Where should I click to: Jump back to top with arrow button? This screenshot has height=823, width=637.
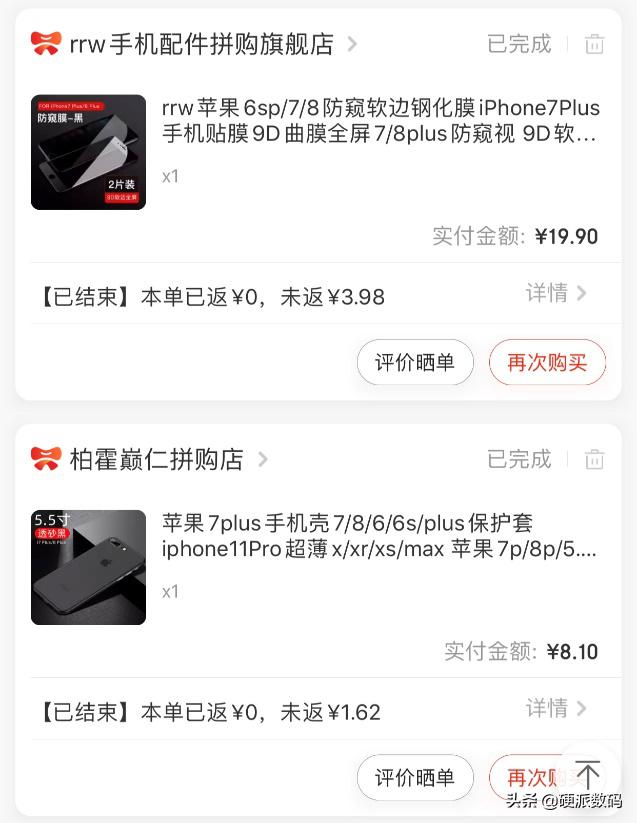[x=587, y=772]
